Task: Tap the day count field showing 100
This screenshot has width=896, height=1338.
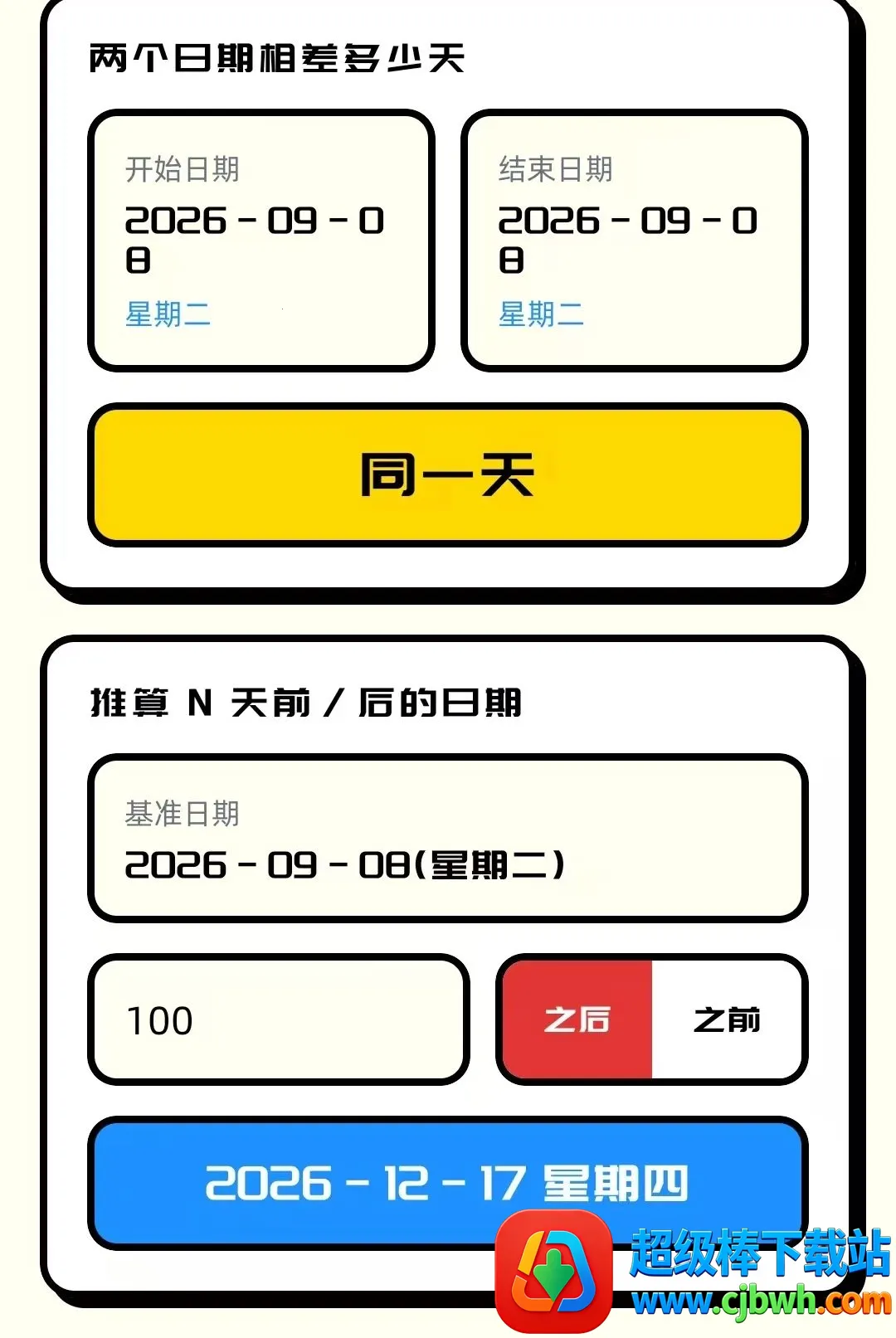Action: tap(279, 1019)
